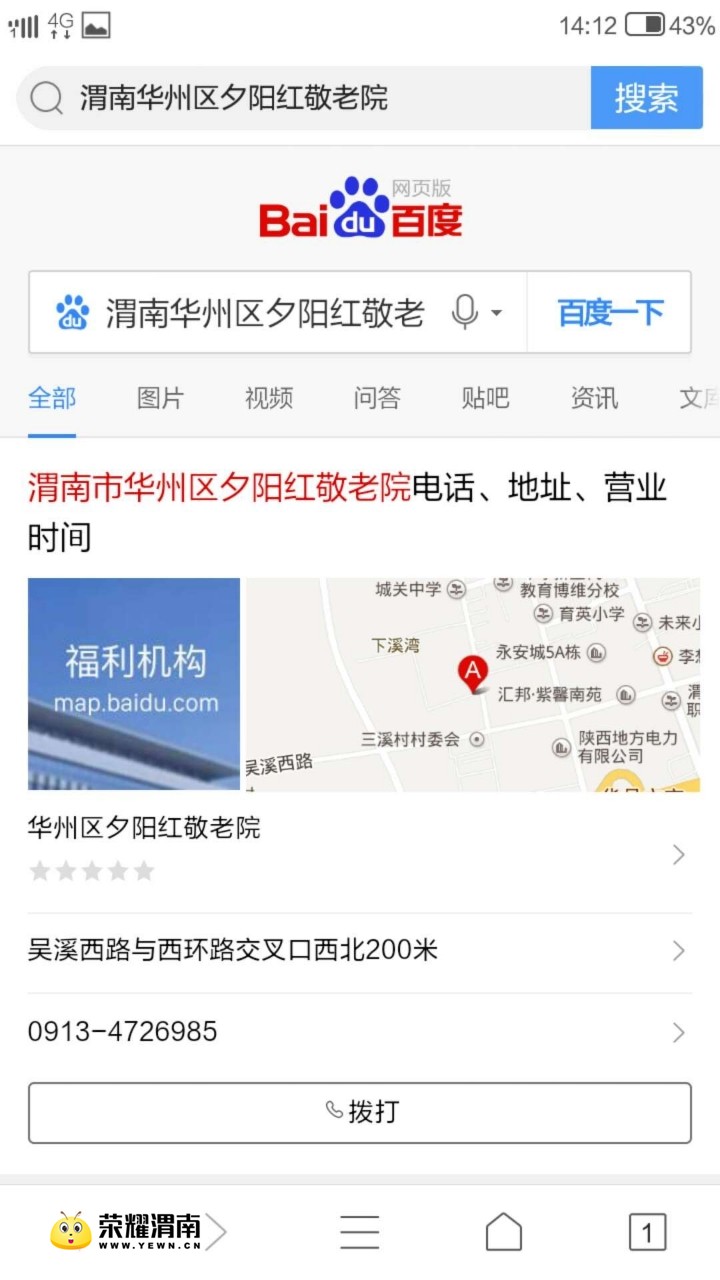The image size is (720, 1280).
Task: Tap the blue 搜索 button
Action: click(x=646, y=98)
